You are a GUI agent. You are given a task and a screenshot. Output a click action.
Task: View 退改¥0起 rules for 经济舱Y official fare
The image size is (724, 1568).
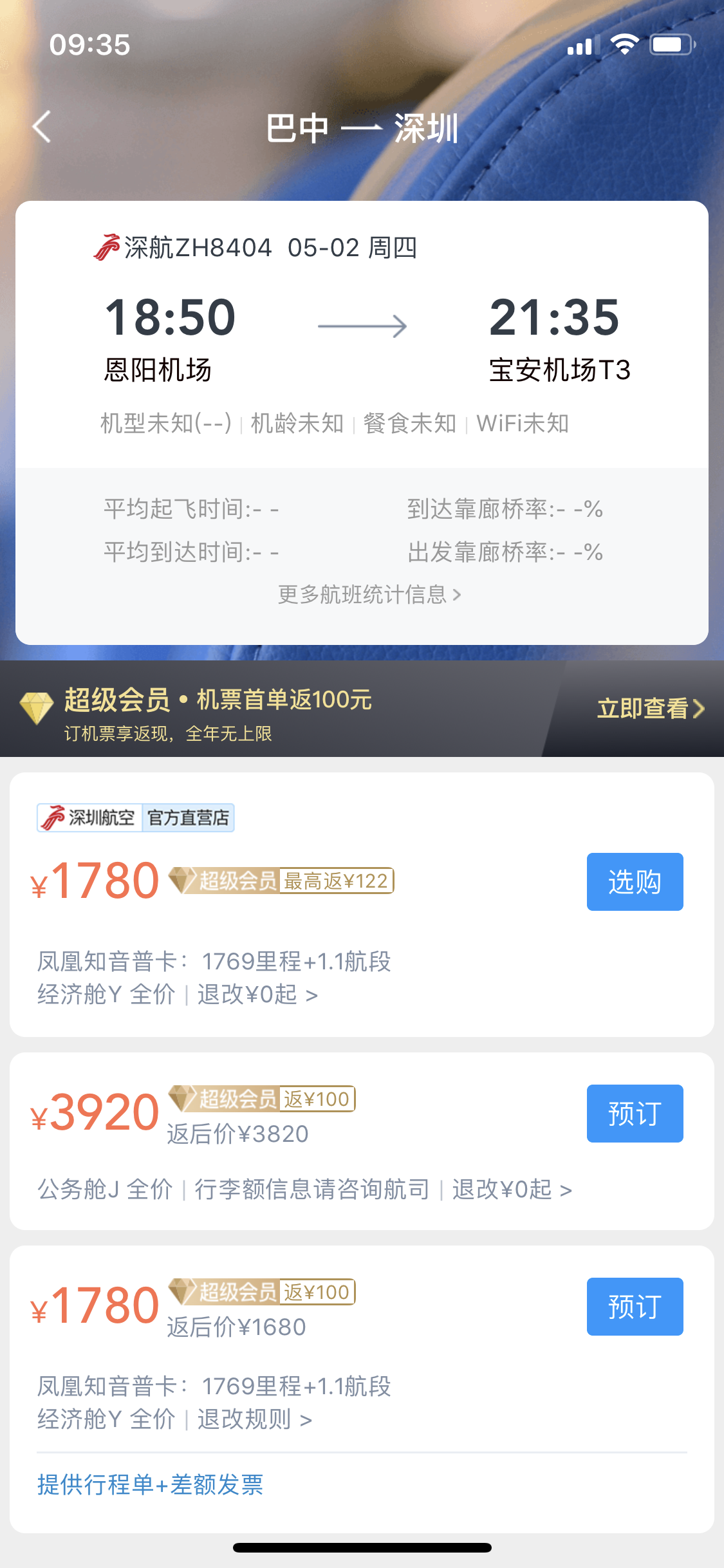click(257, 994)
